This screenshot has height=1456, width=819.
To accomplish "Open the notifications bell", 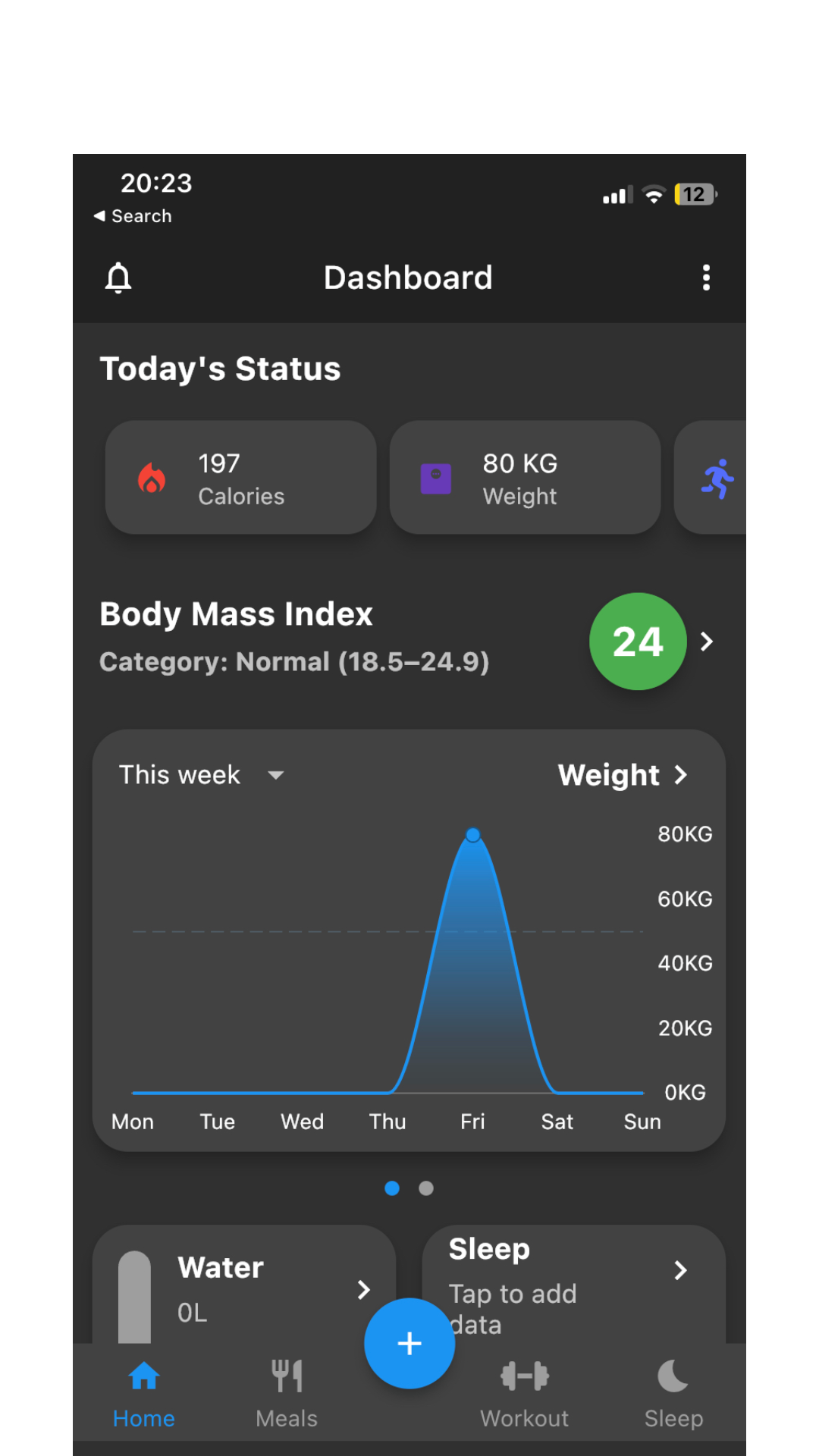I will 118,278.
